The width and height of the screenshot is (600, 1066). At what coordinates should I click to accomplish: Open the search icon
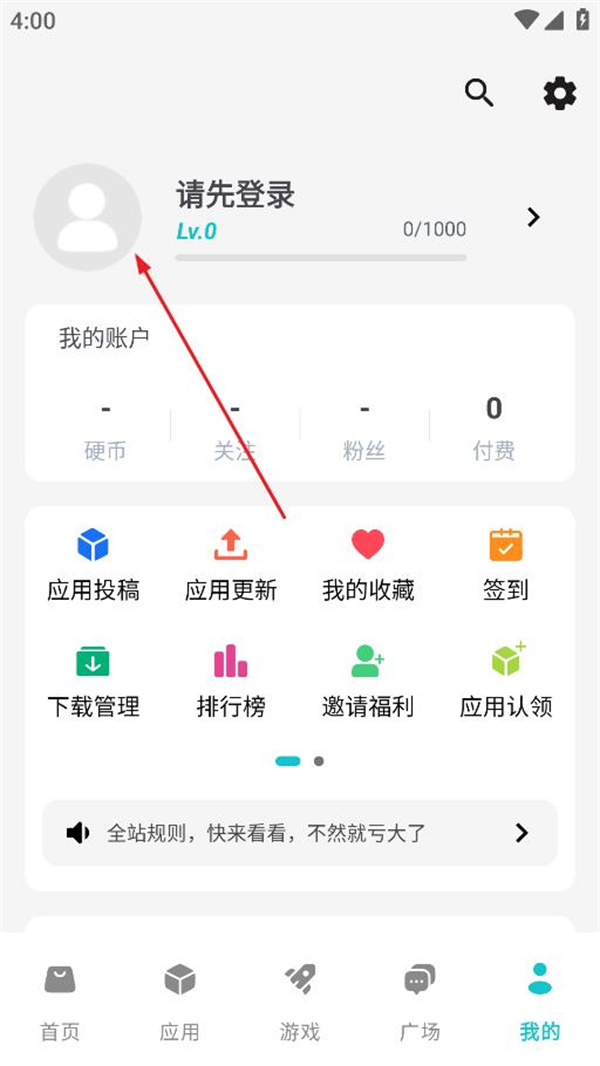tap(480, 93)
